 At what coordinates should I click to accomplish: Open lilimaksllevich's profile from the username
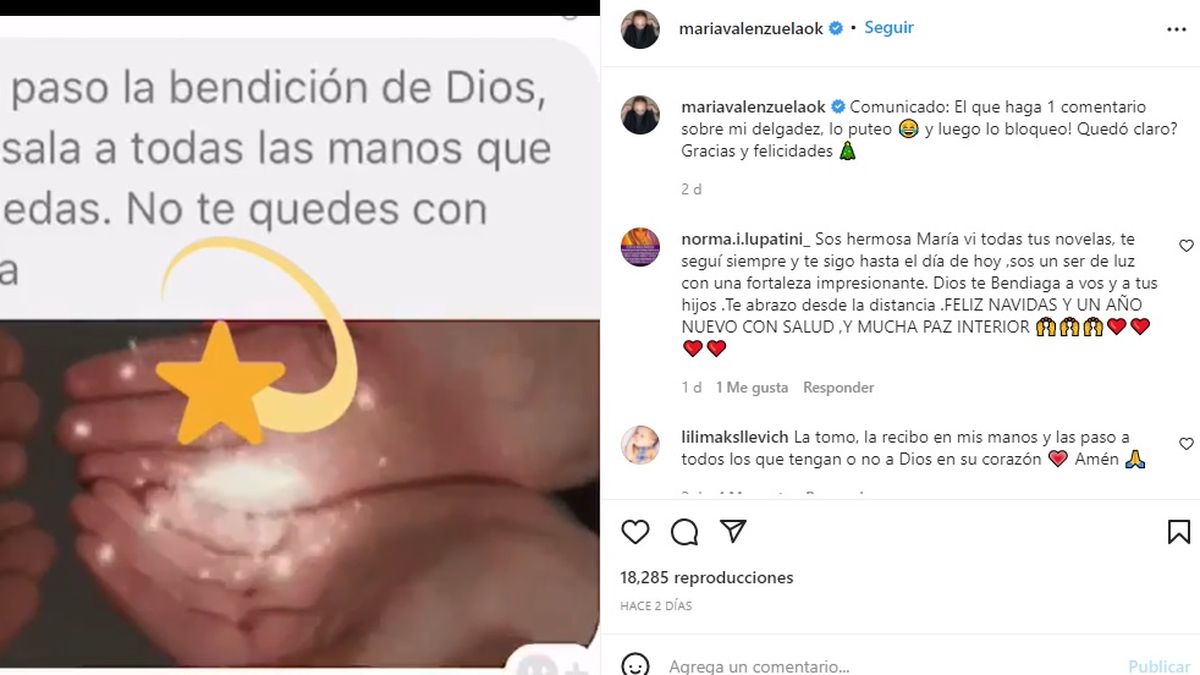point(734,437)
